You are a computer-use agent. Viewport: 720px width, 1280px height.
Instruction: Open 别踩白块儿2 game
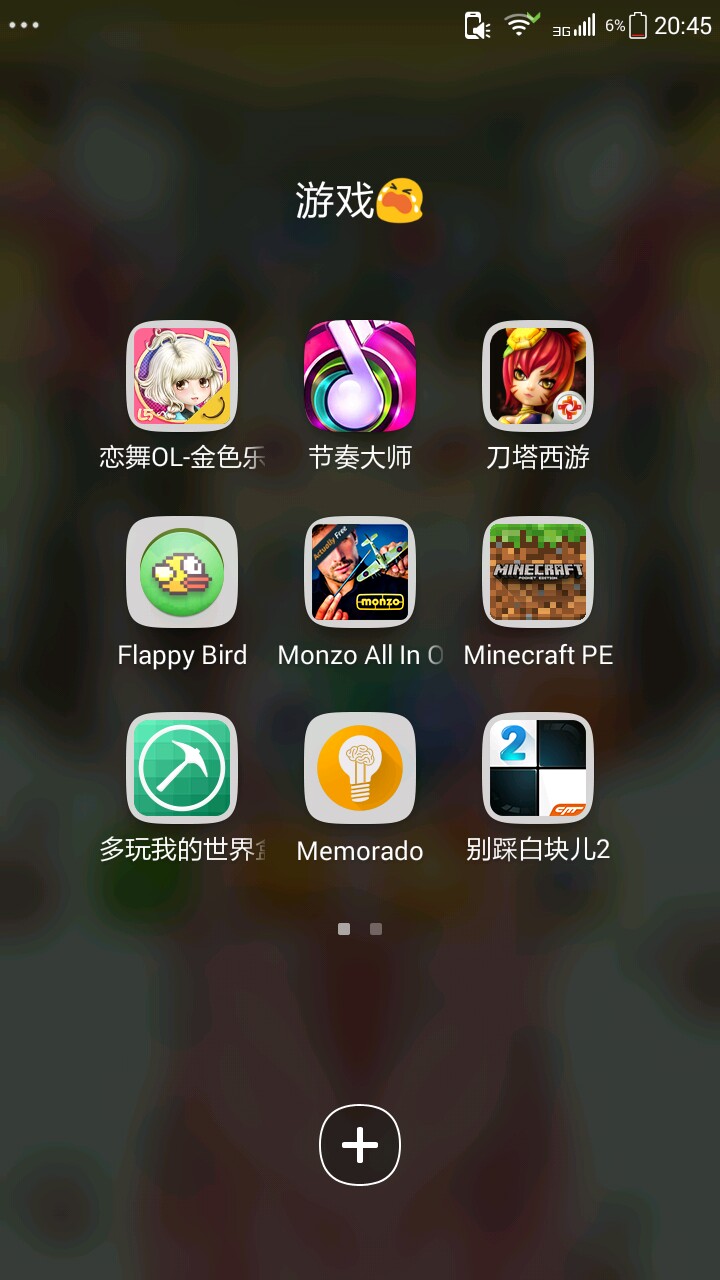coord(538,769)
